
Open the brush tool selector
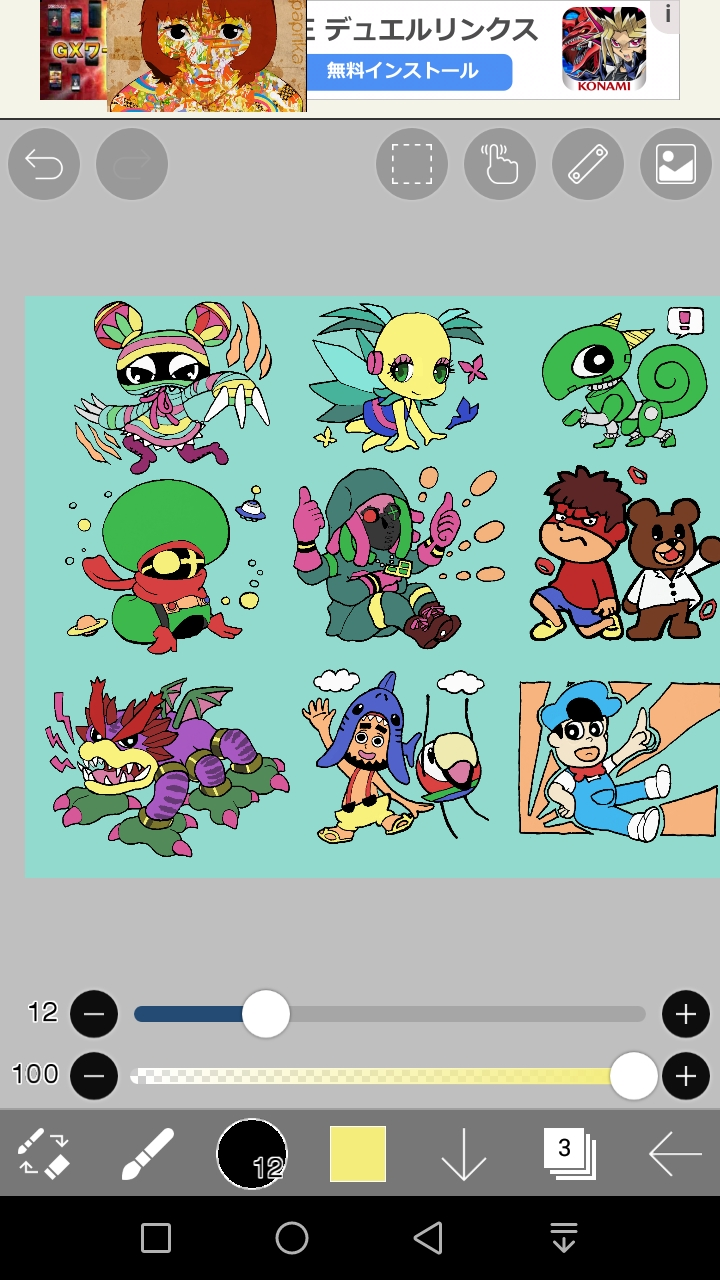coord(148,1153)
